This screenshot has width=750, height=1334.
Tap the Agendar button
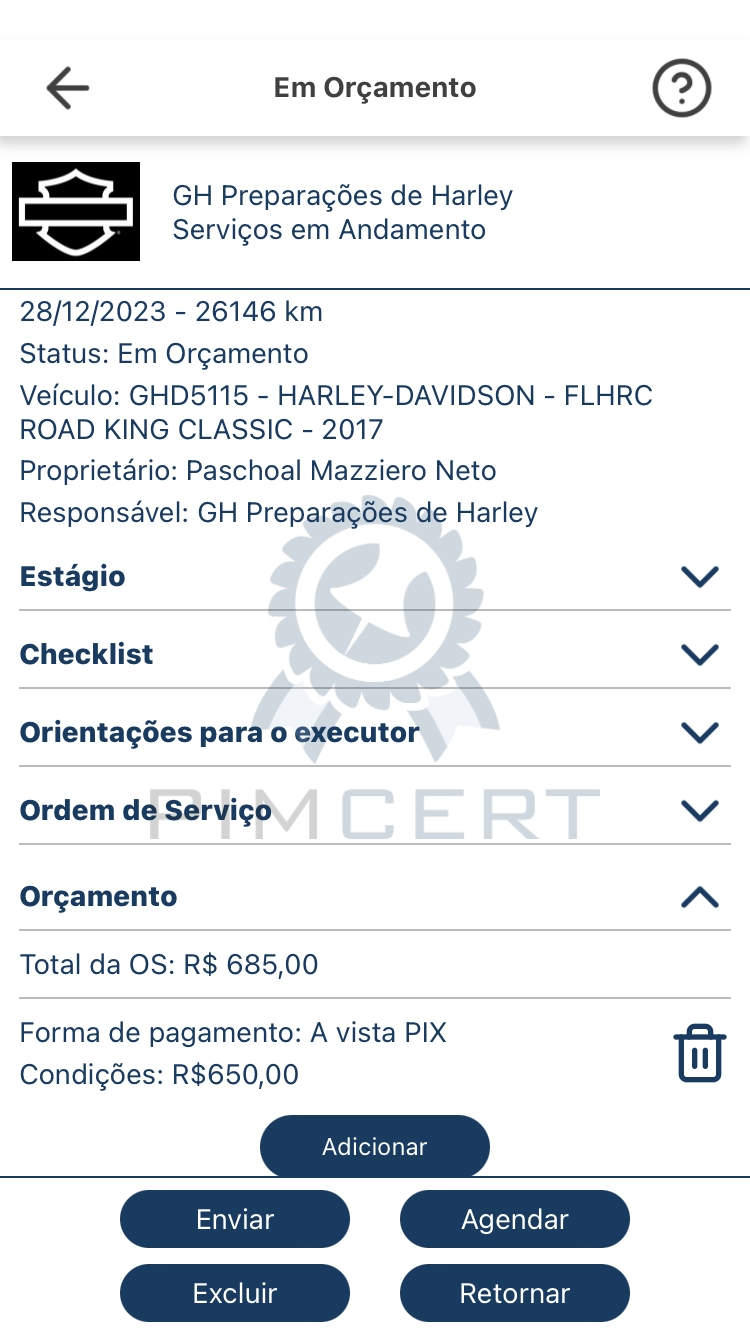point(515,1219)
